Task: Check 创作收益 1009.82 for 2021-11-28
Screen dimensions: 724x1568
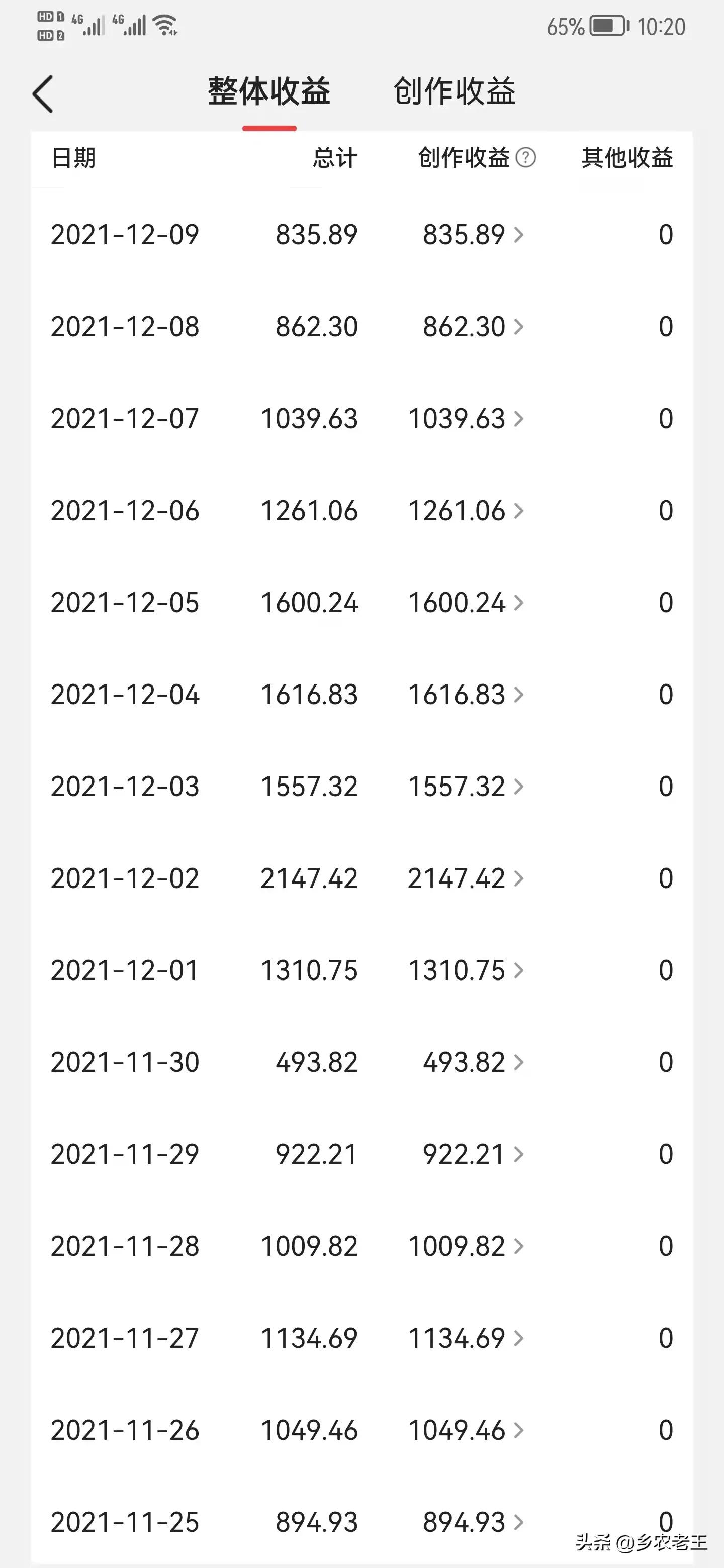Action: [465, 1246]
